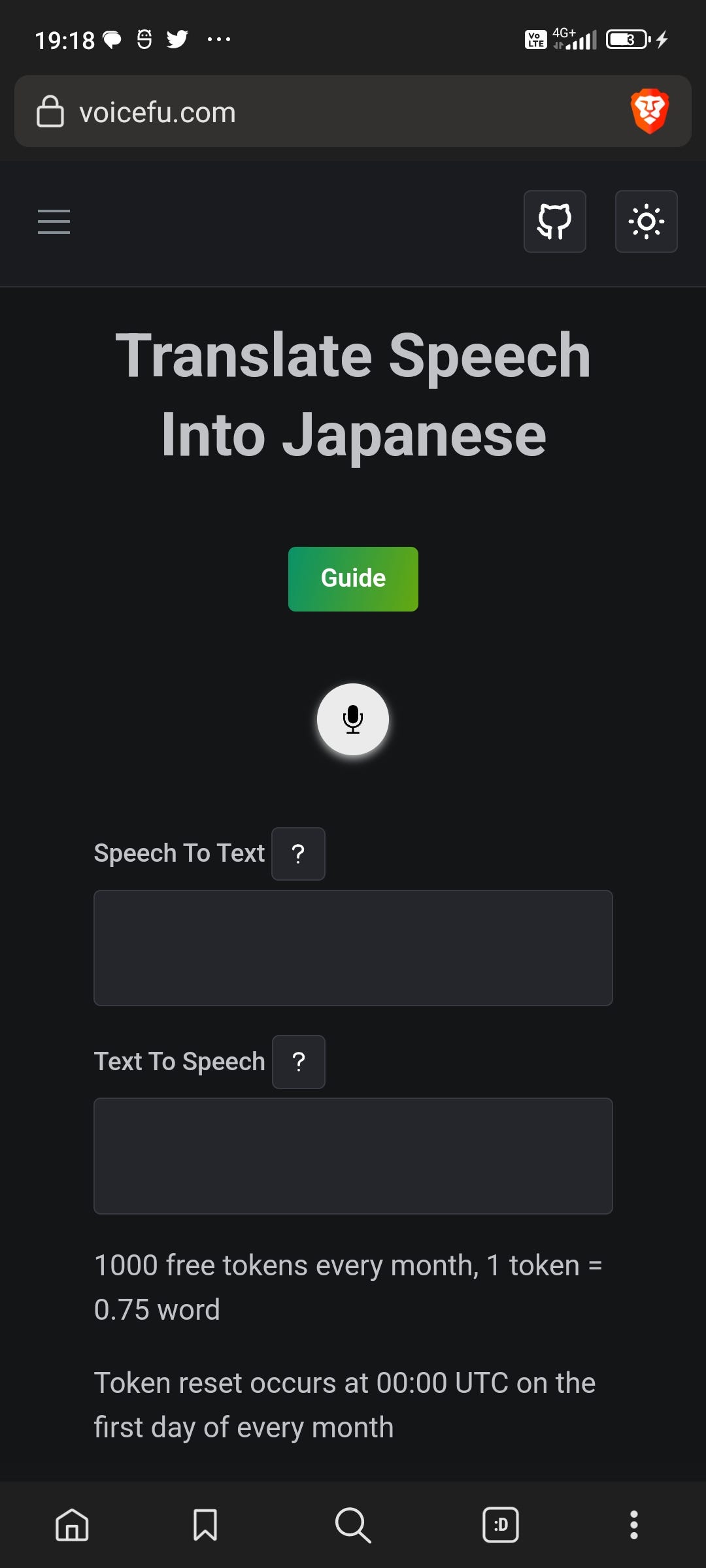Screen dimensions: 706x1568
Task: Focus the Speech To Text box
Action: point(353,948)
